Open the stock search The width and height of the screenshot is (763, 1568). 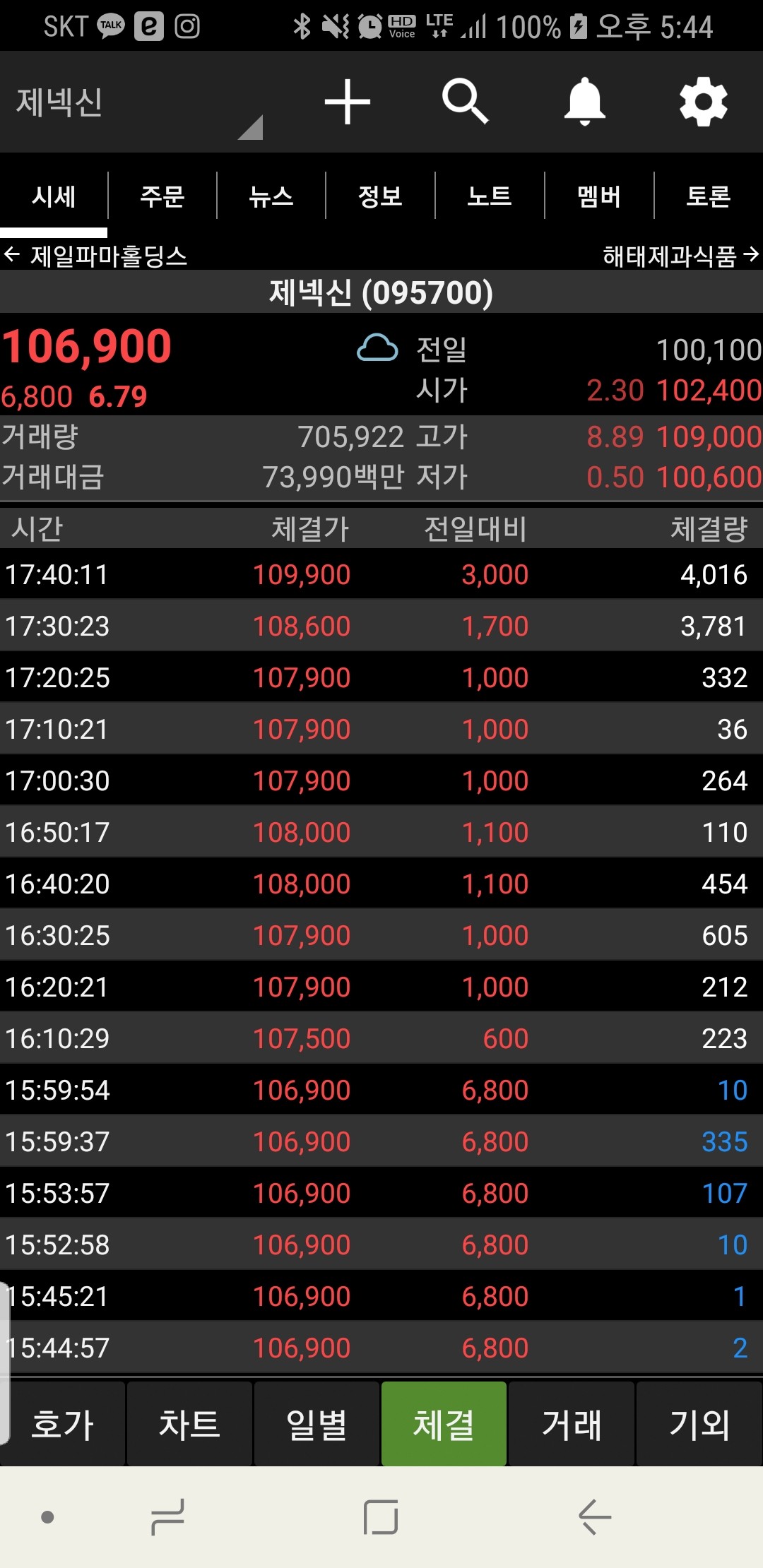(465, 102)
